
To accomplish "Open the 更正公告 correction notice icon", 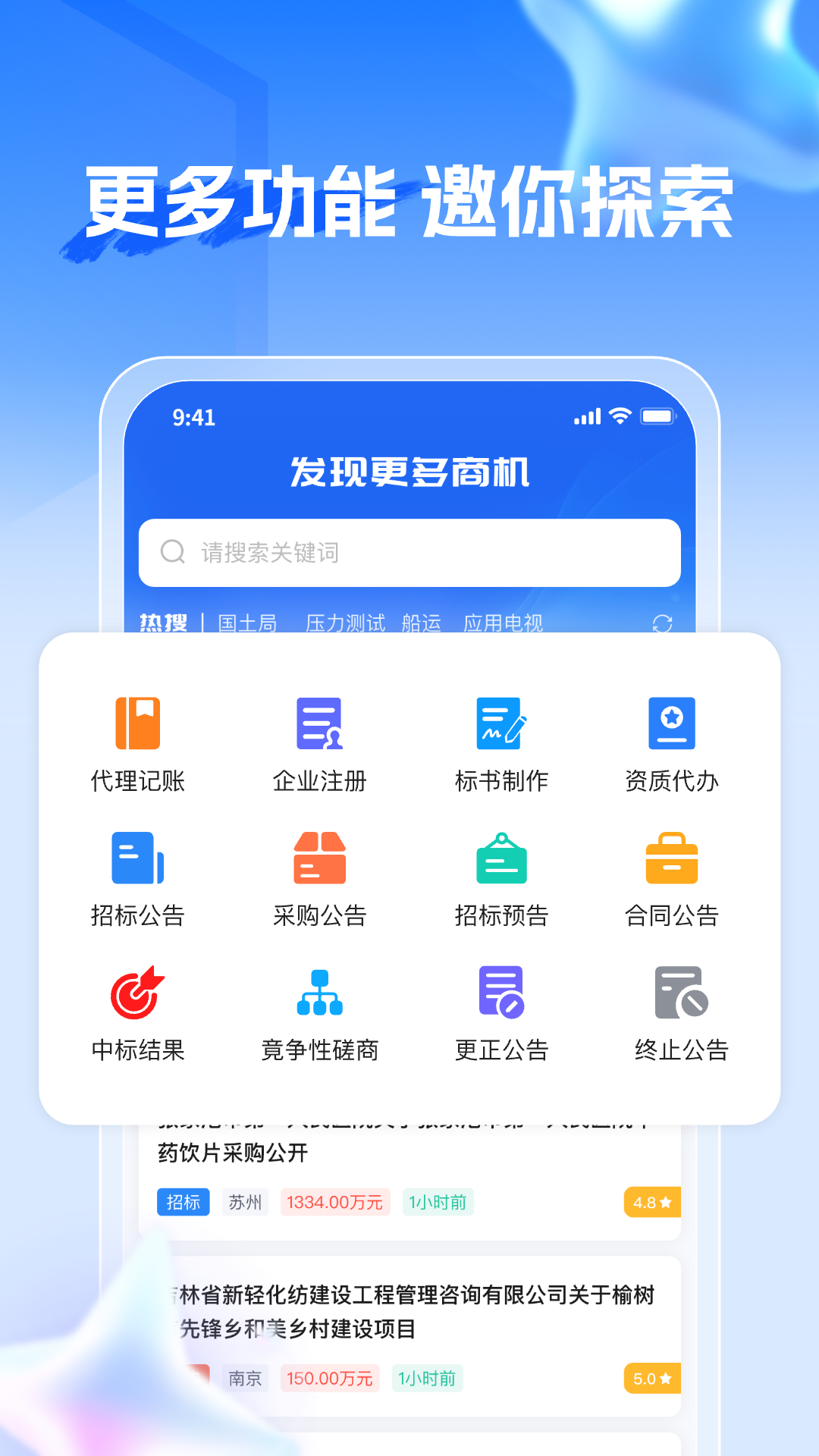I will tap(502, 992).
